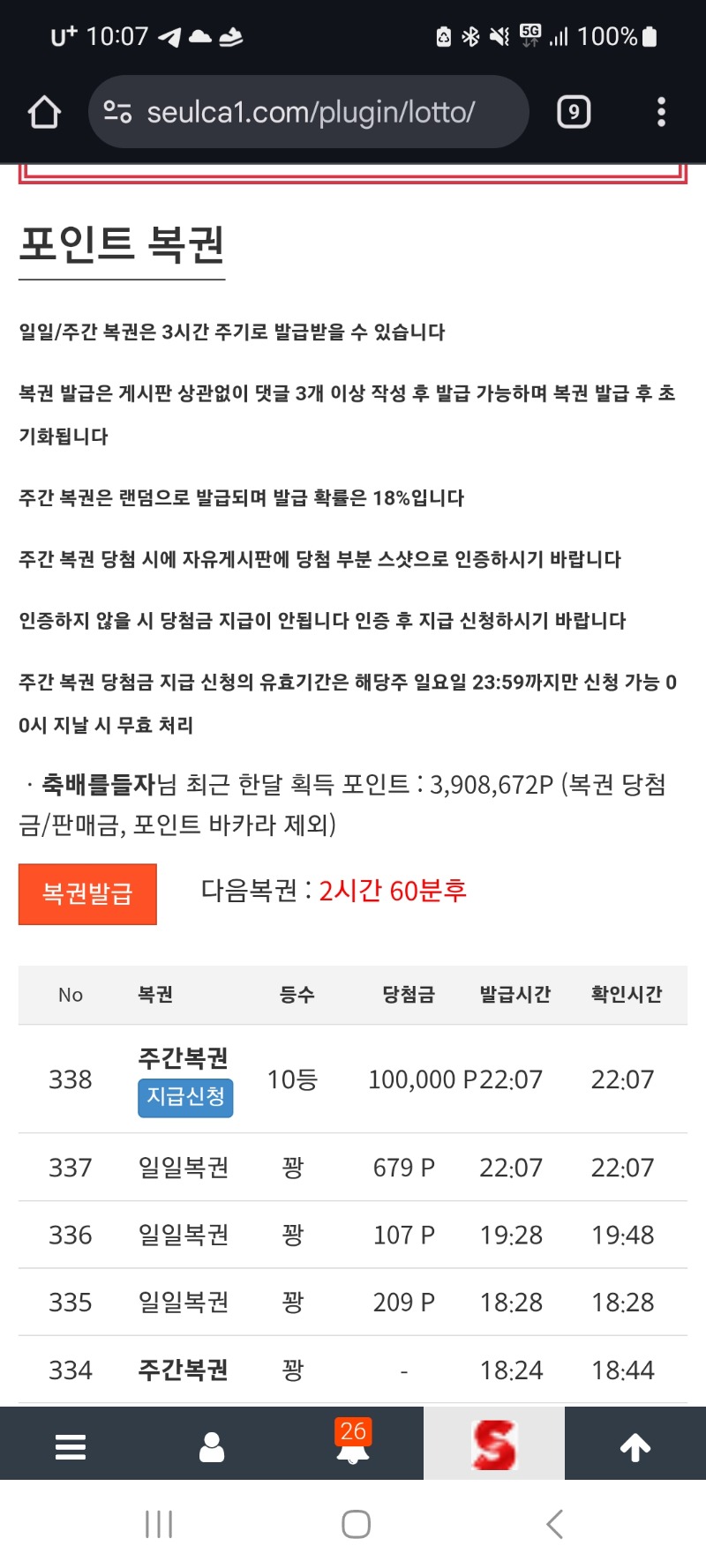Screen dimensions: 706x1568
Task: Tap 지급신청 on the 주간복권 row 338
Action: click(x=185, y=1097)
